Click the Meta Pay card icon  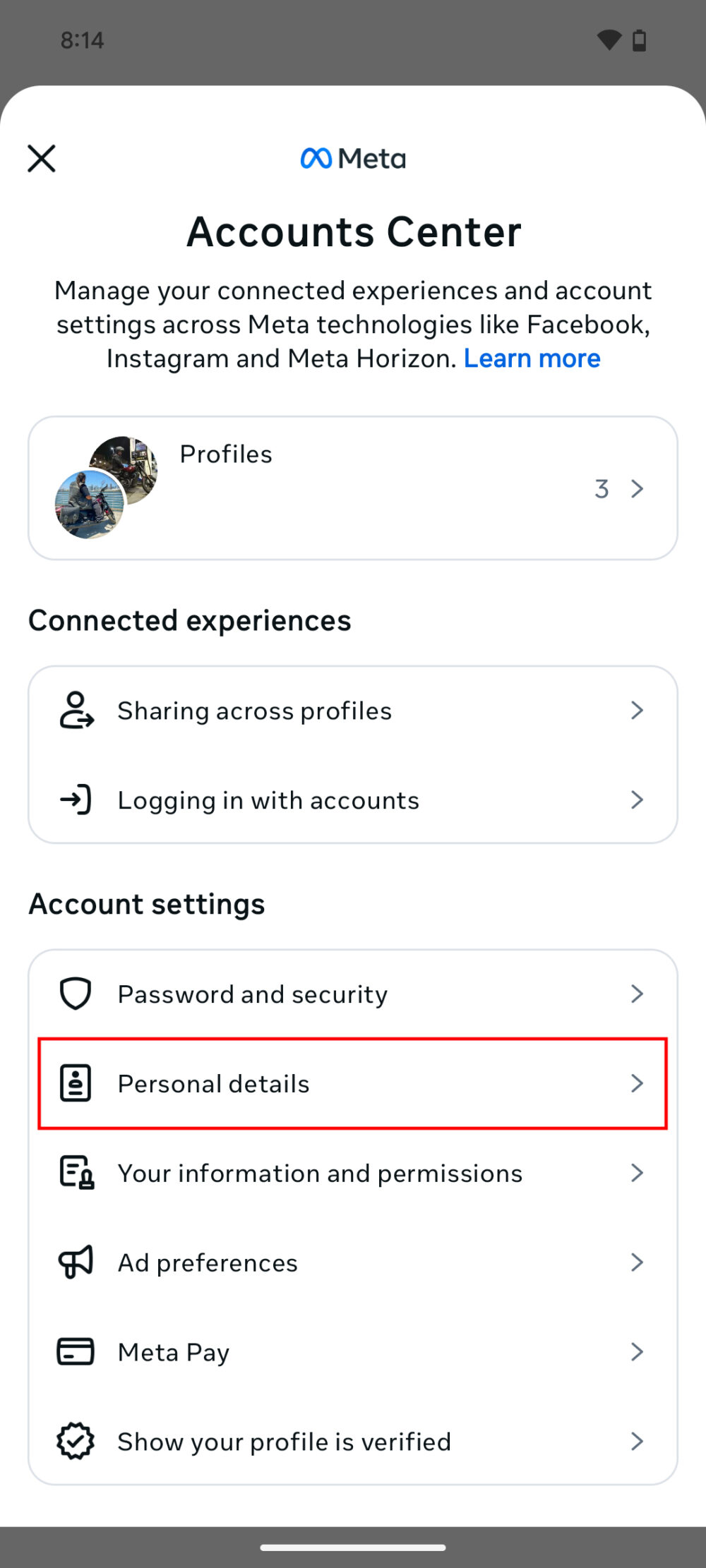(x=75, y=1351)
